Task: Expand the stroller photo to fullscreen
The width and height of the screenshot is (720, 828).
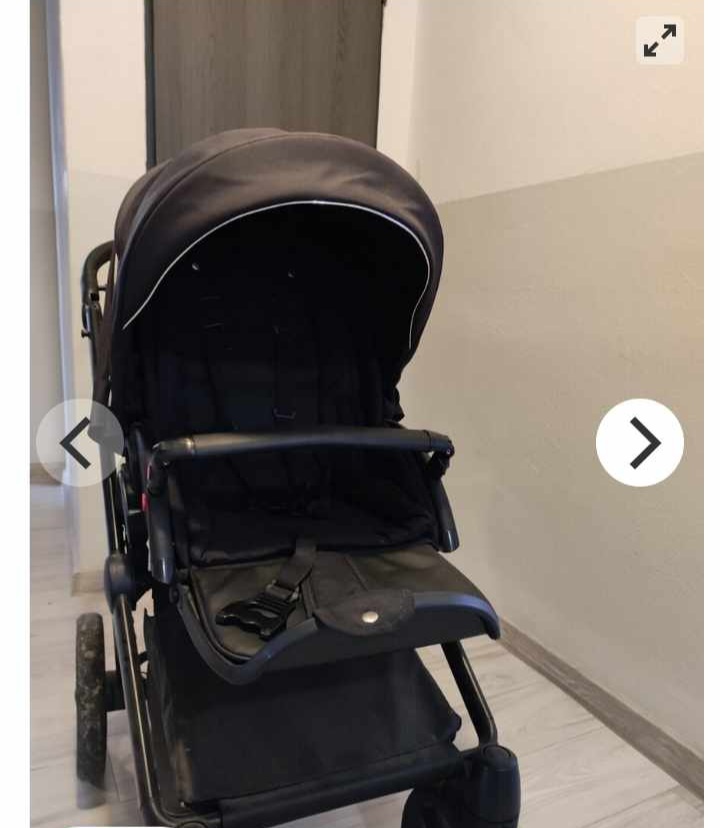Action: point(660,41)
